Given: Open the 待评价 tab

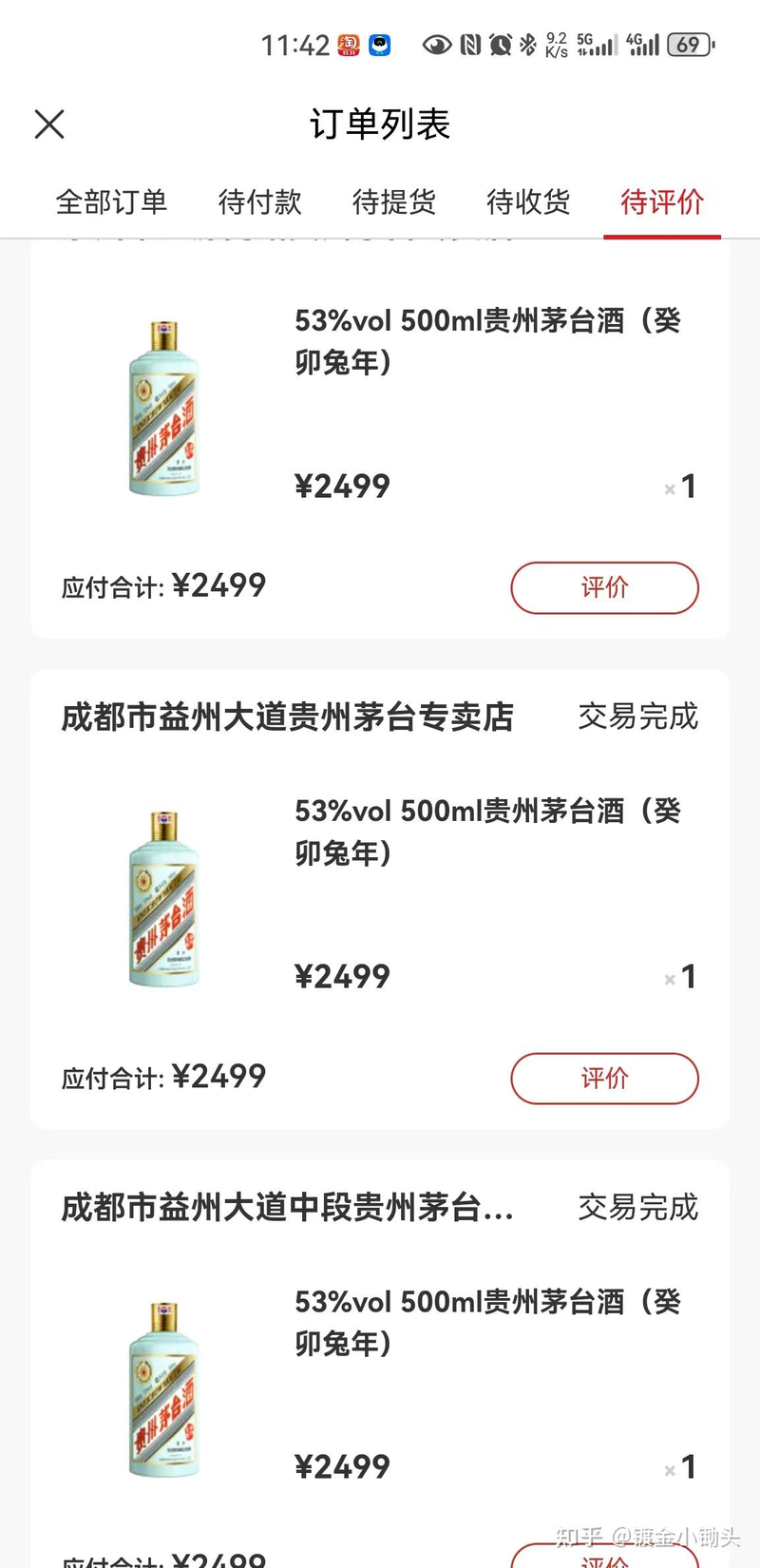Looking at the screenshot, I should tap(662, 202).
